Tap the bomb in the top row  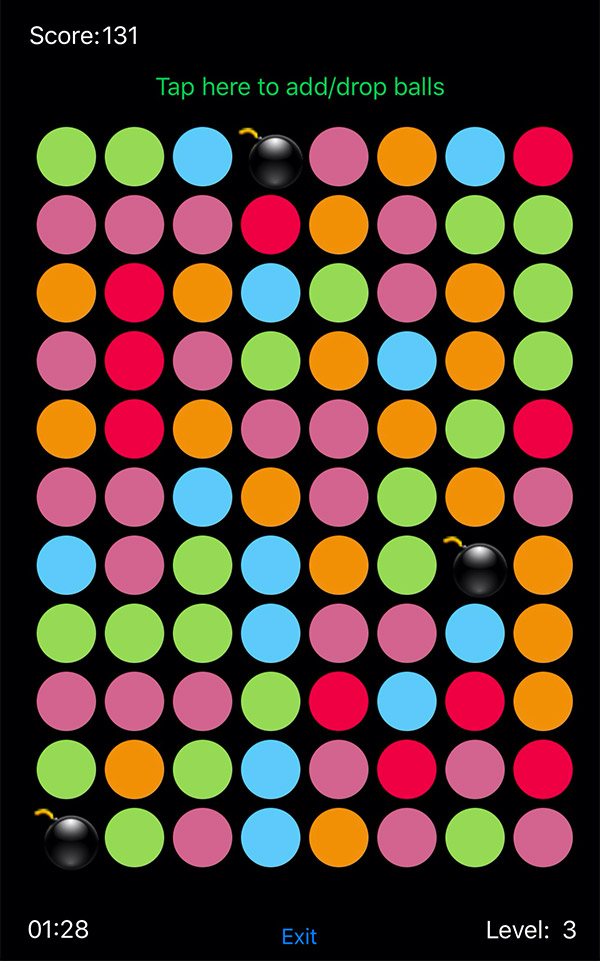(x=273, y=160)
